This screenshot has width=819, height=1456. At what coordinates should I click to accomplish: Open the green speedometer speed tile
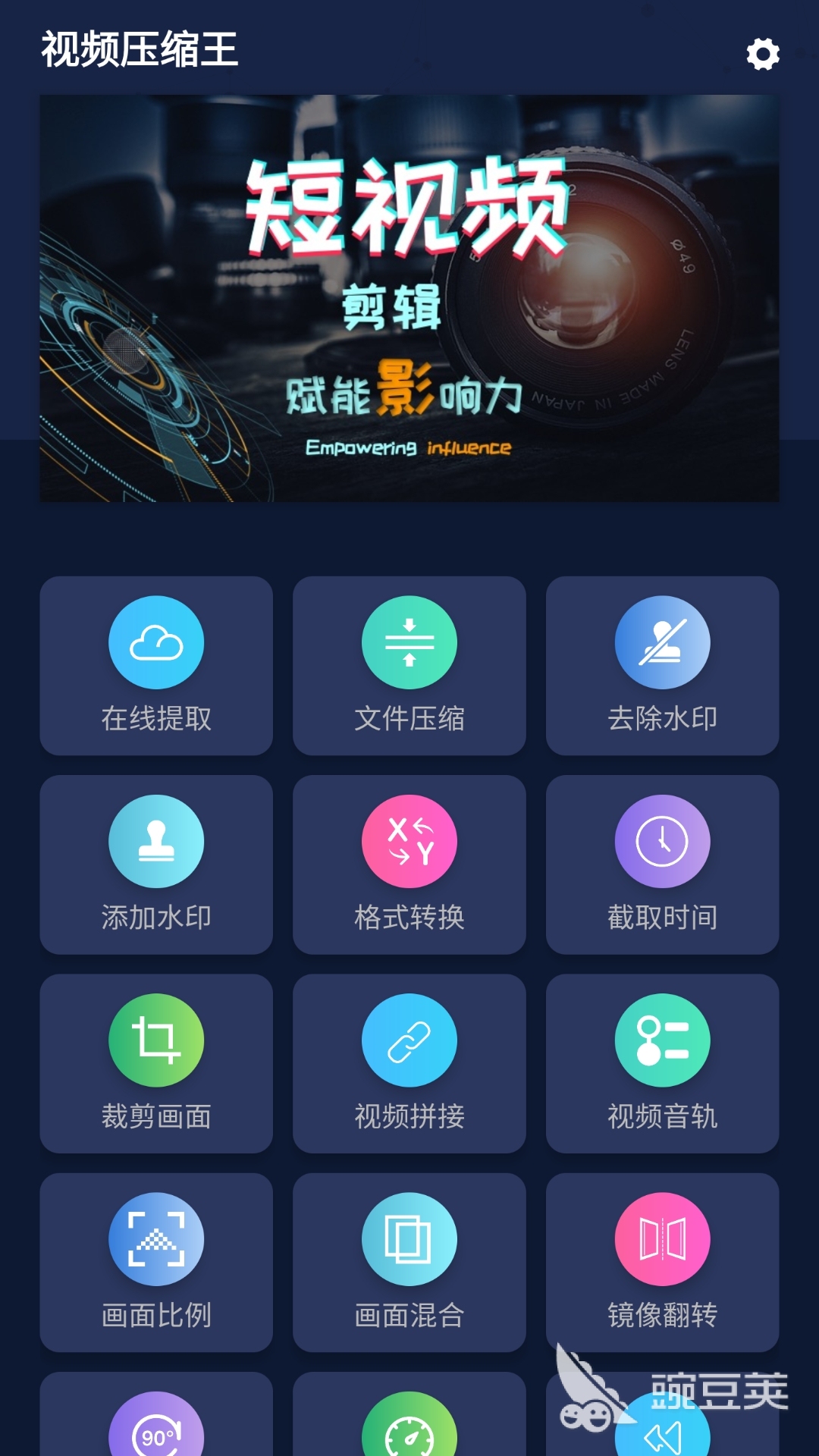tap(409, 1429)
